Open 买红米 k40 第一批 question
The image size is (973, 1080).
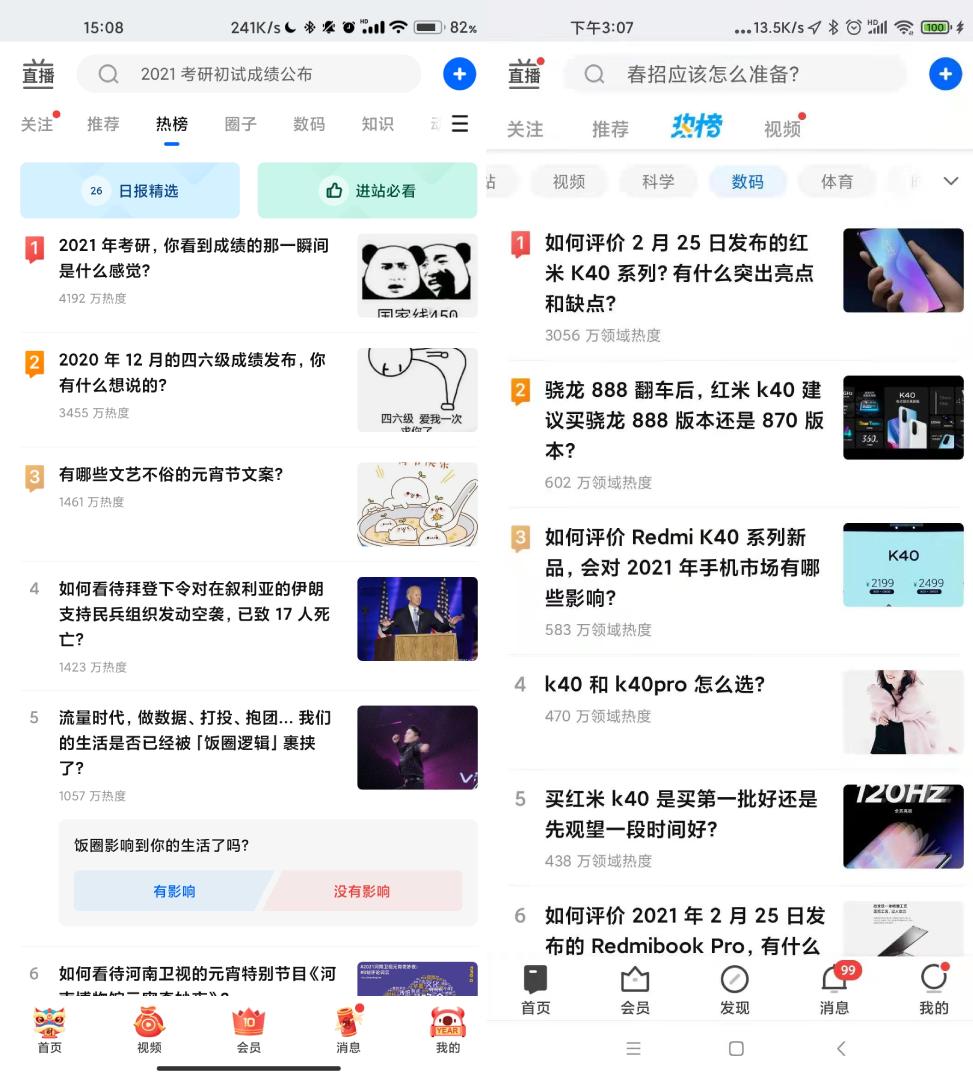(x=680, y=814)
